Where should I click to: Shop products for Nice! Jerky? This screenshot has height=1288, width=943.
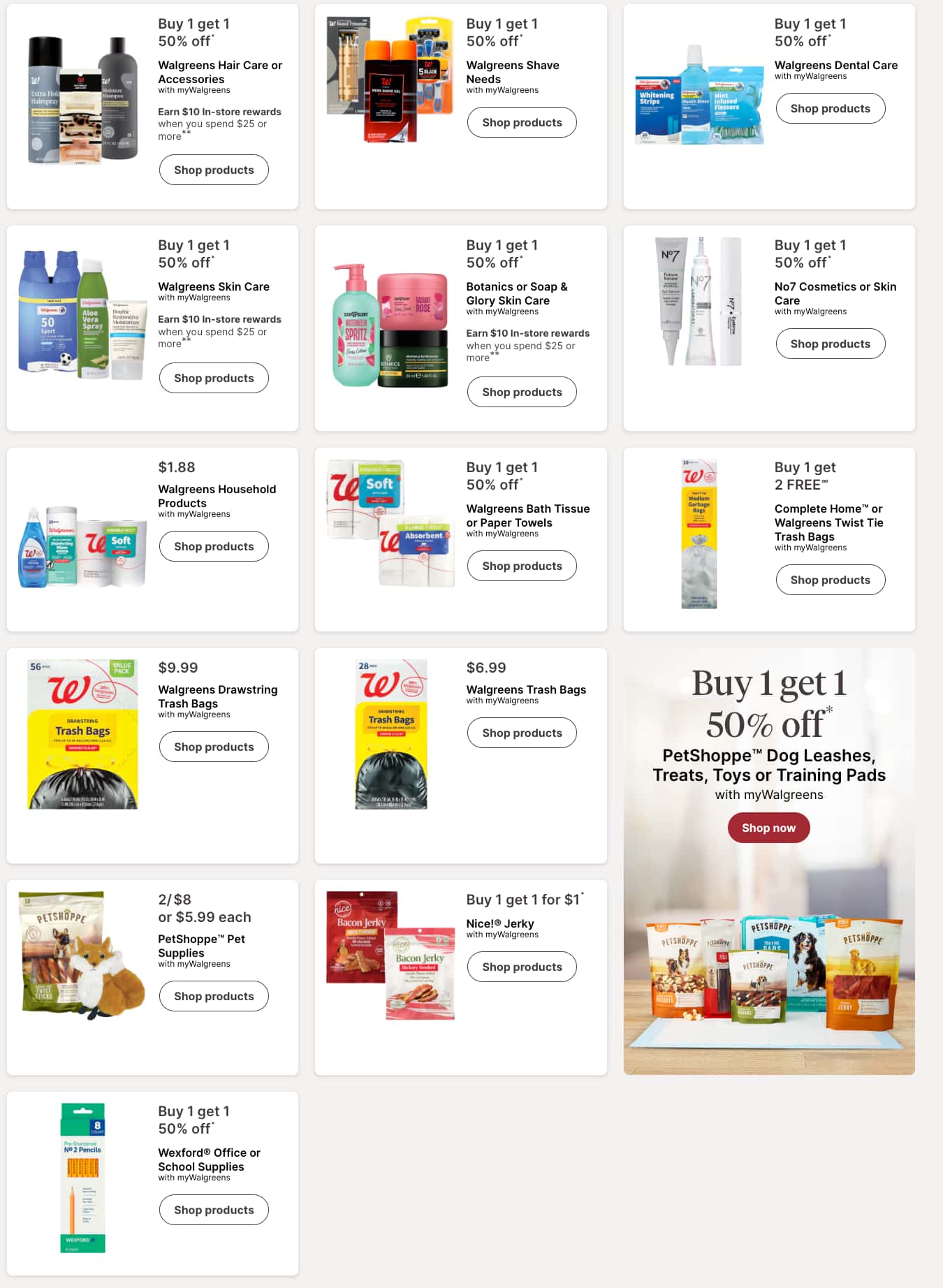(522, 967)
